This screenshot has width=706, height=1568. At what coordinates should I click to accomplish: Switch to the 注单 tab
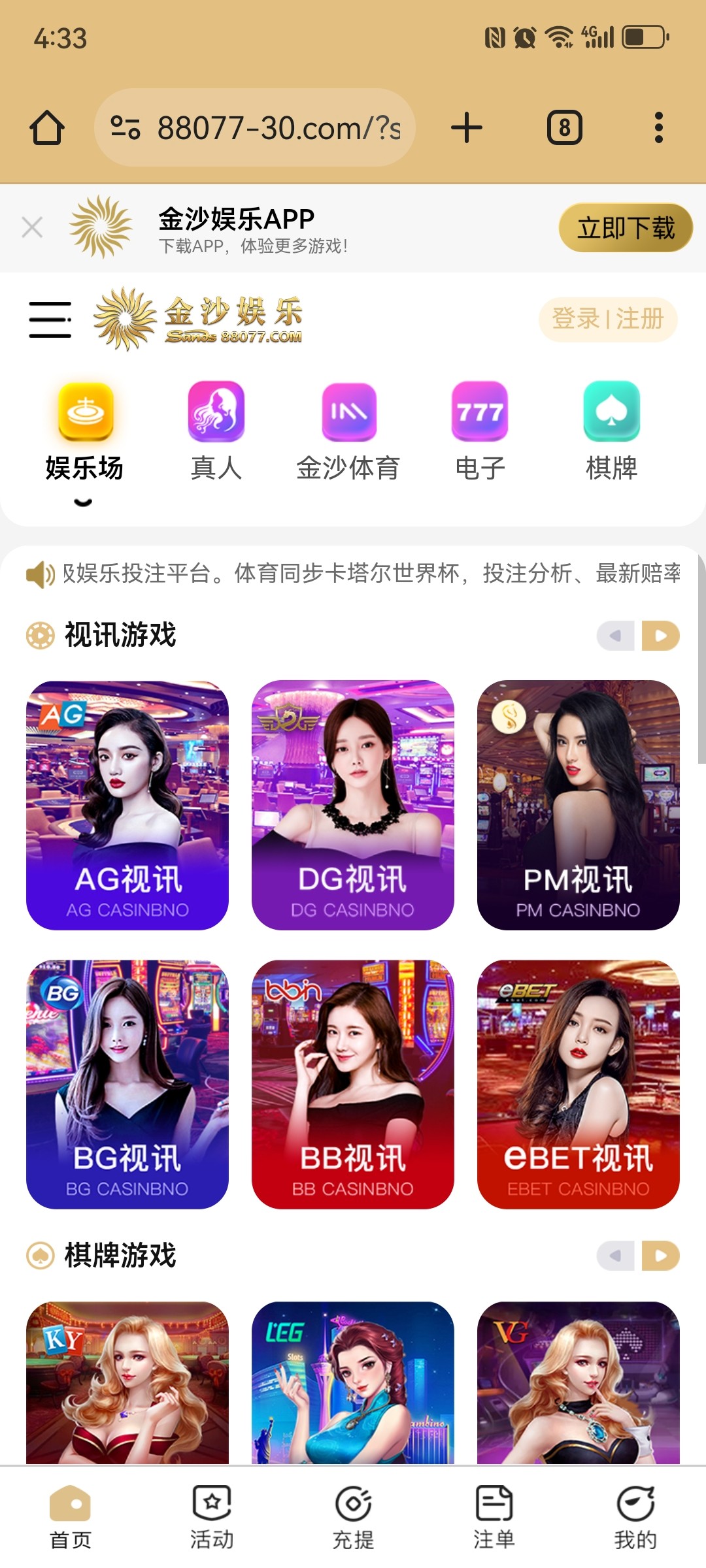[x=494, y=1517]
